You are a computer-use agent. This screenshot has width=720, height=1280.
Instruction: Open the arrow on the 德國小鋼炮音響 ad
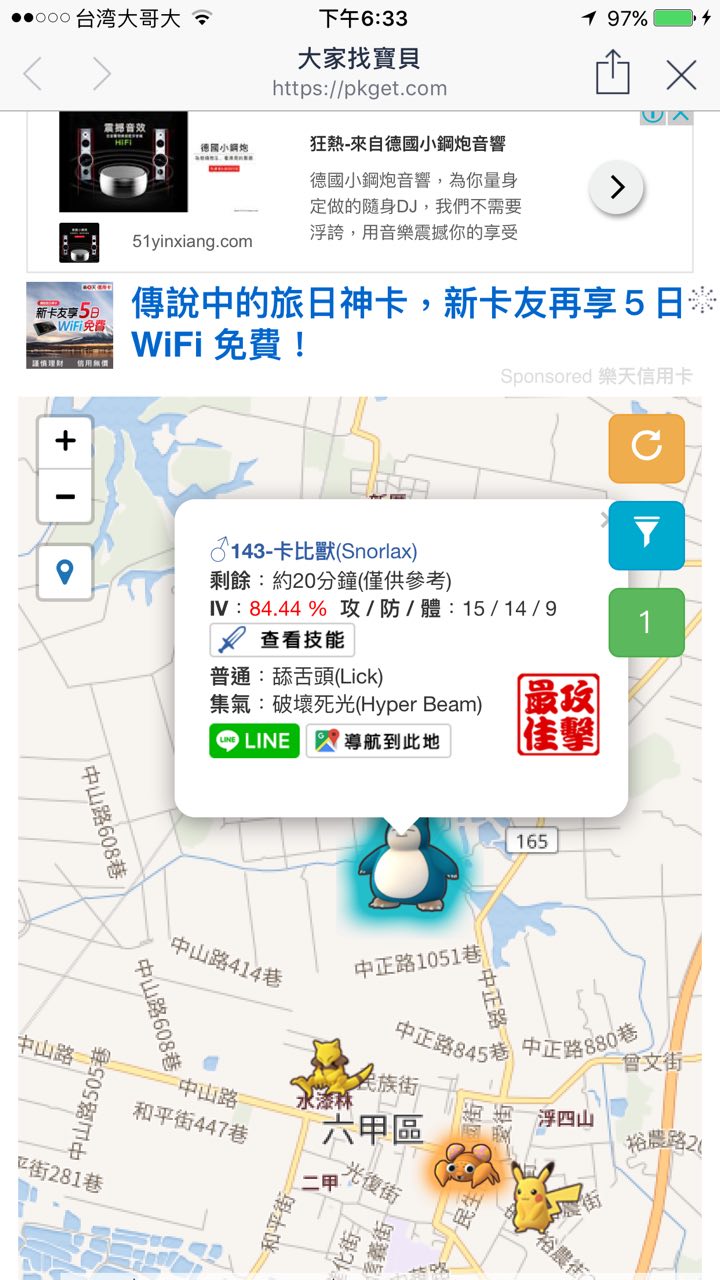point(616,187)
